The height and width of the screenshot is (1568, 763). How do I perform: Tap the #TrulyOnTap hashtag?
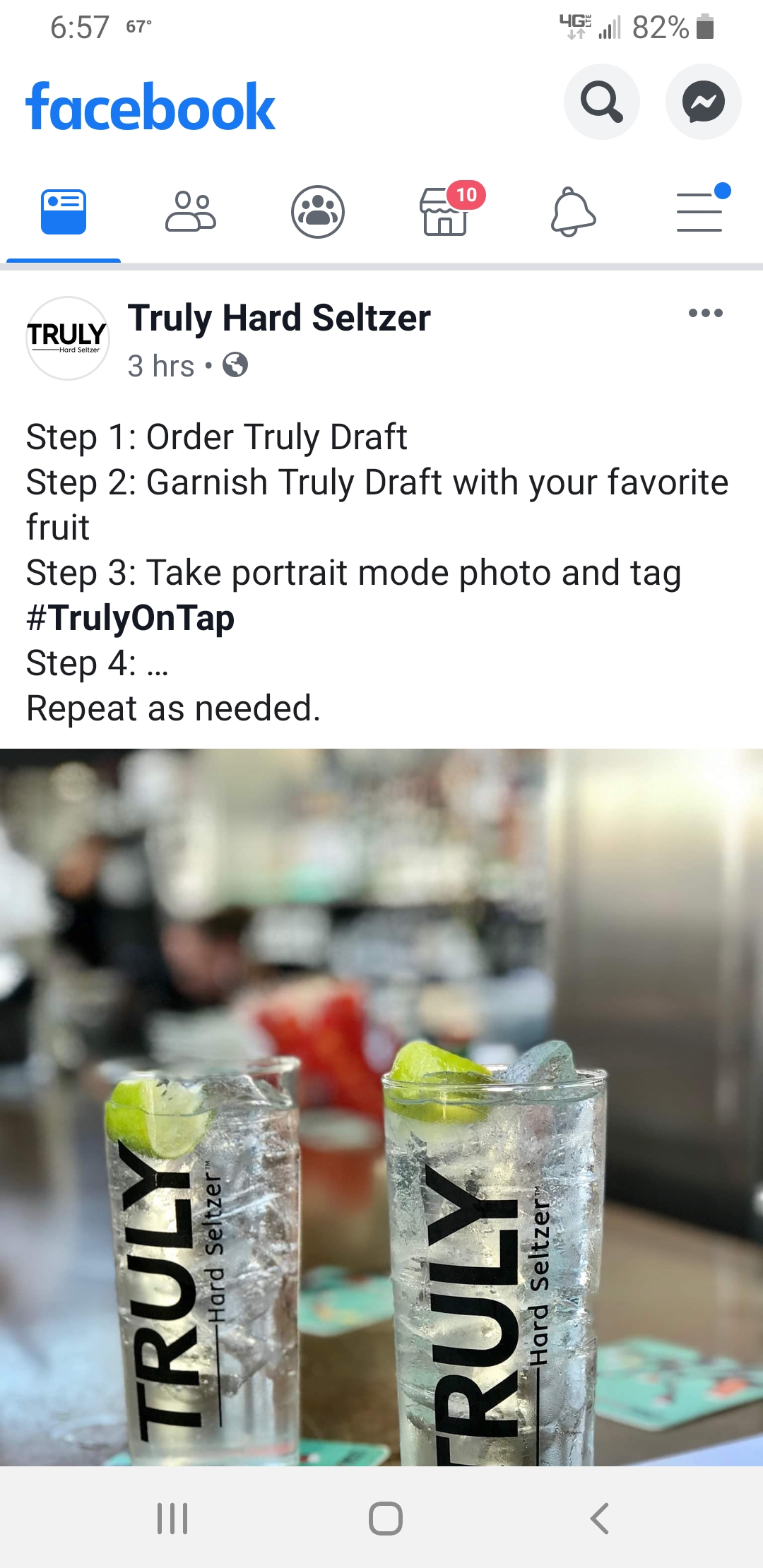pyautogui.click(x=130, y=618)
